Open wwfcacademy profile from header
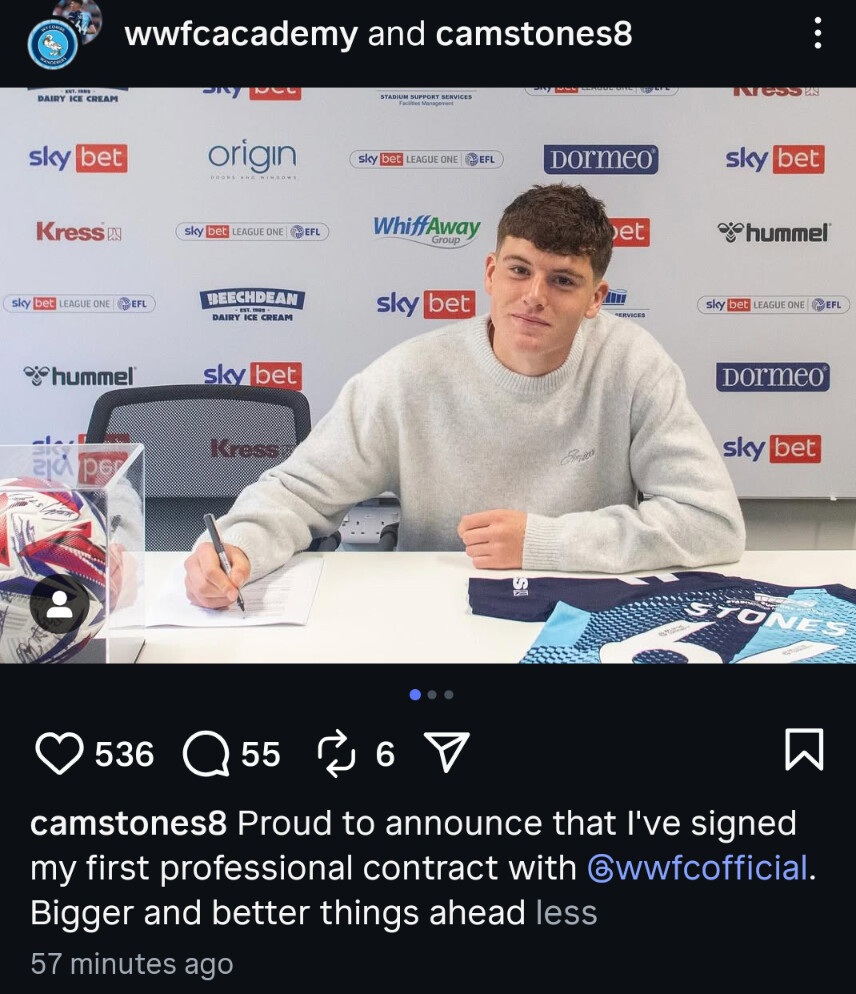Screen dimensions: 856x994 240,34
